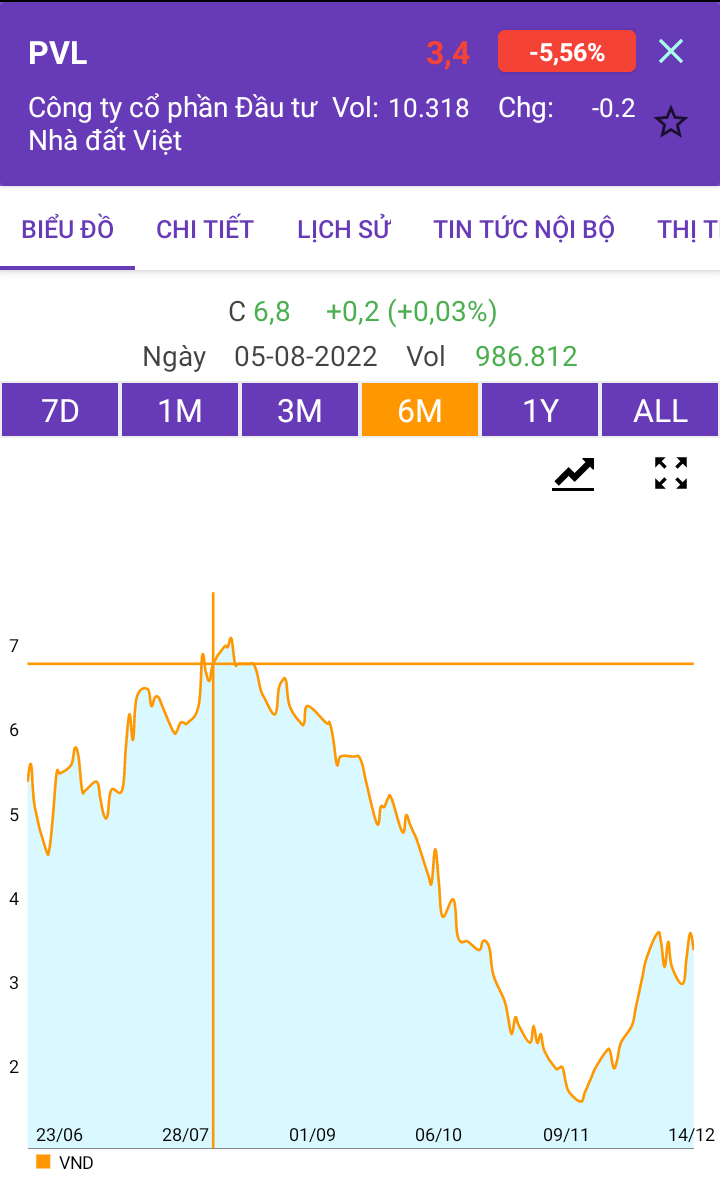The image size is (720, 1178).
Task: Show the 1M chart range
Action: click(x=180, y=410)
